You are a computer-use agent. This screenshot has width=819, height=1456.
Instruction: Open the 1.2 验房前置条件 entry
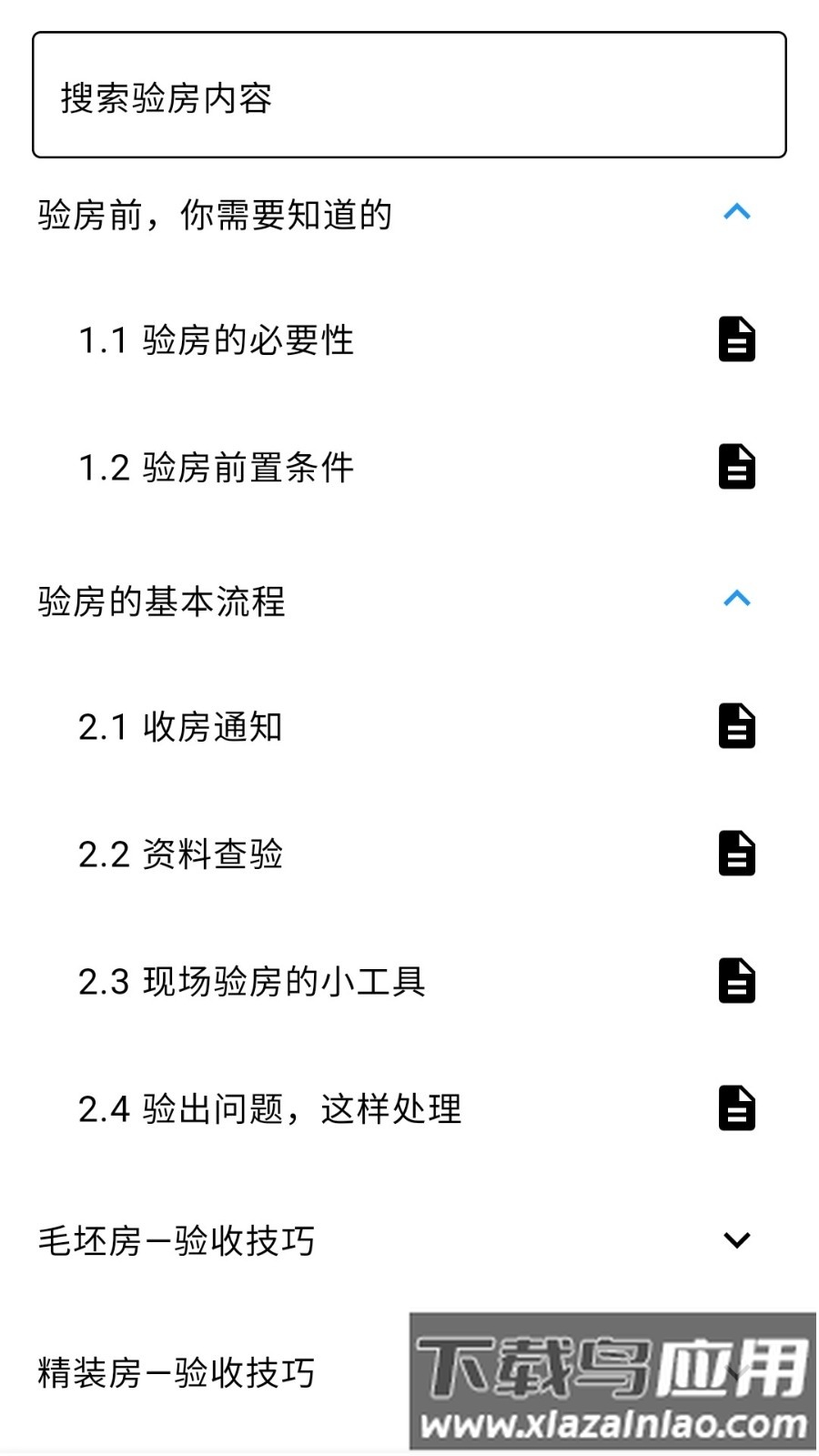click(216, 469)
